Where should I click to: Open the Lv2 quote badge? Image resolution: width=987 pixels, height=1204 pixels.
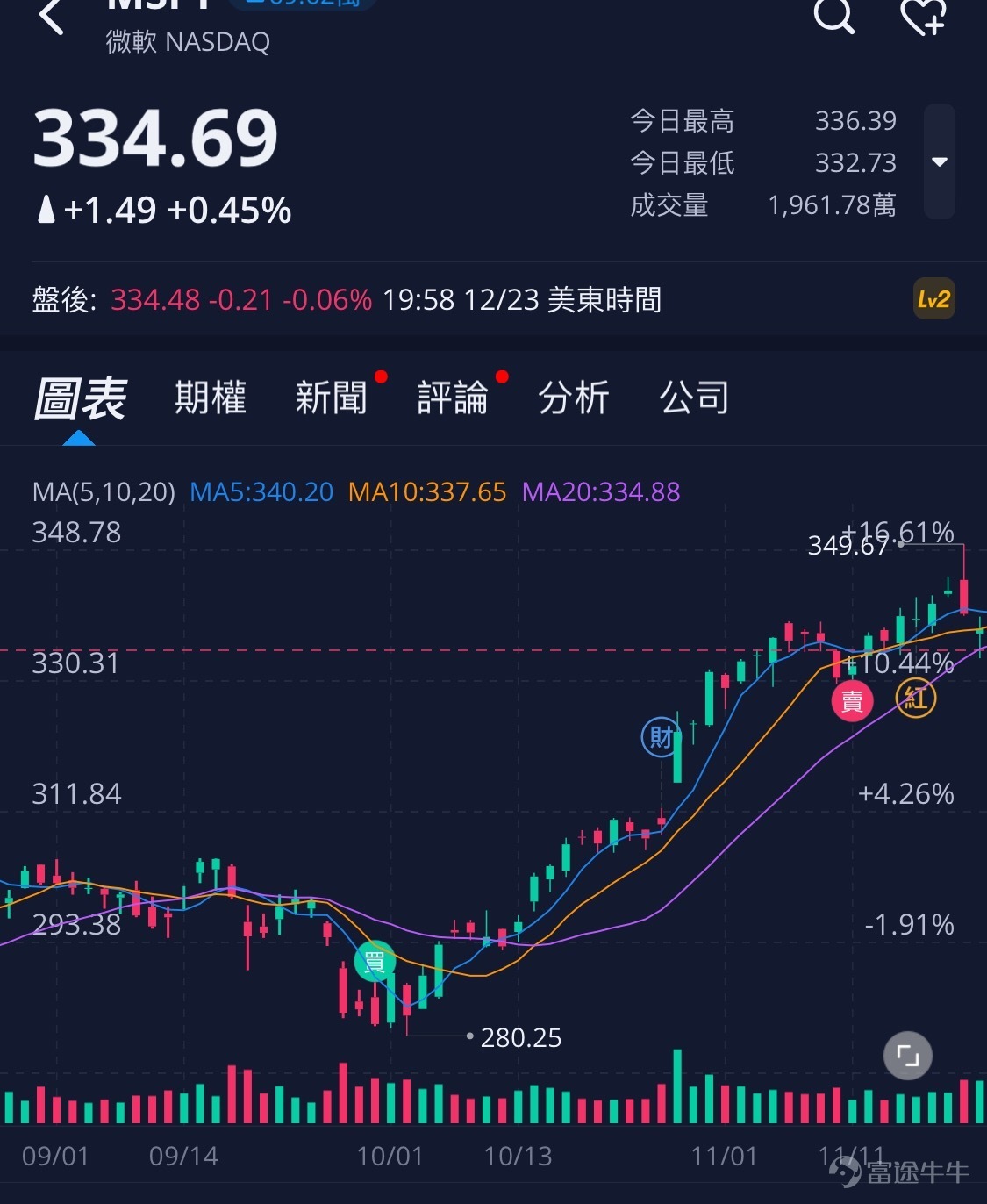click(x=933, y=300)
